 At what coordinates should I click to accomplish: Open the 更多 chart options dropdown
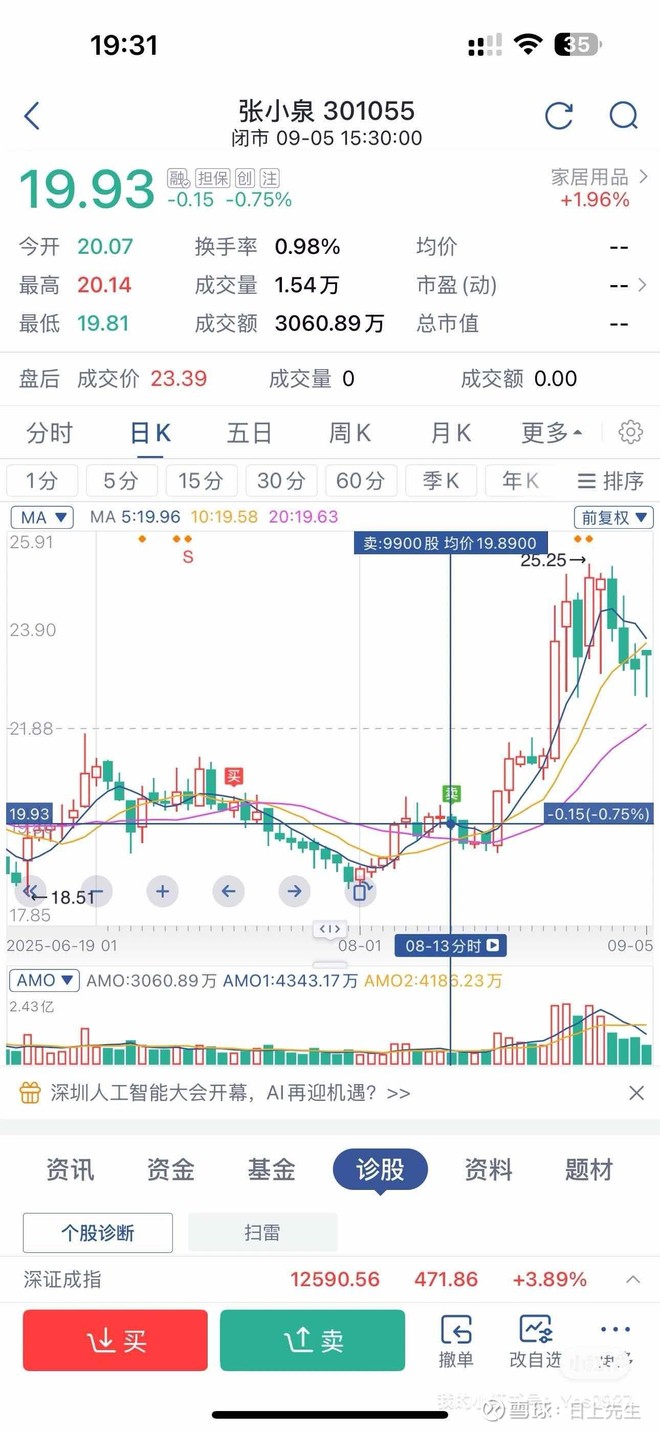(551, 433)
